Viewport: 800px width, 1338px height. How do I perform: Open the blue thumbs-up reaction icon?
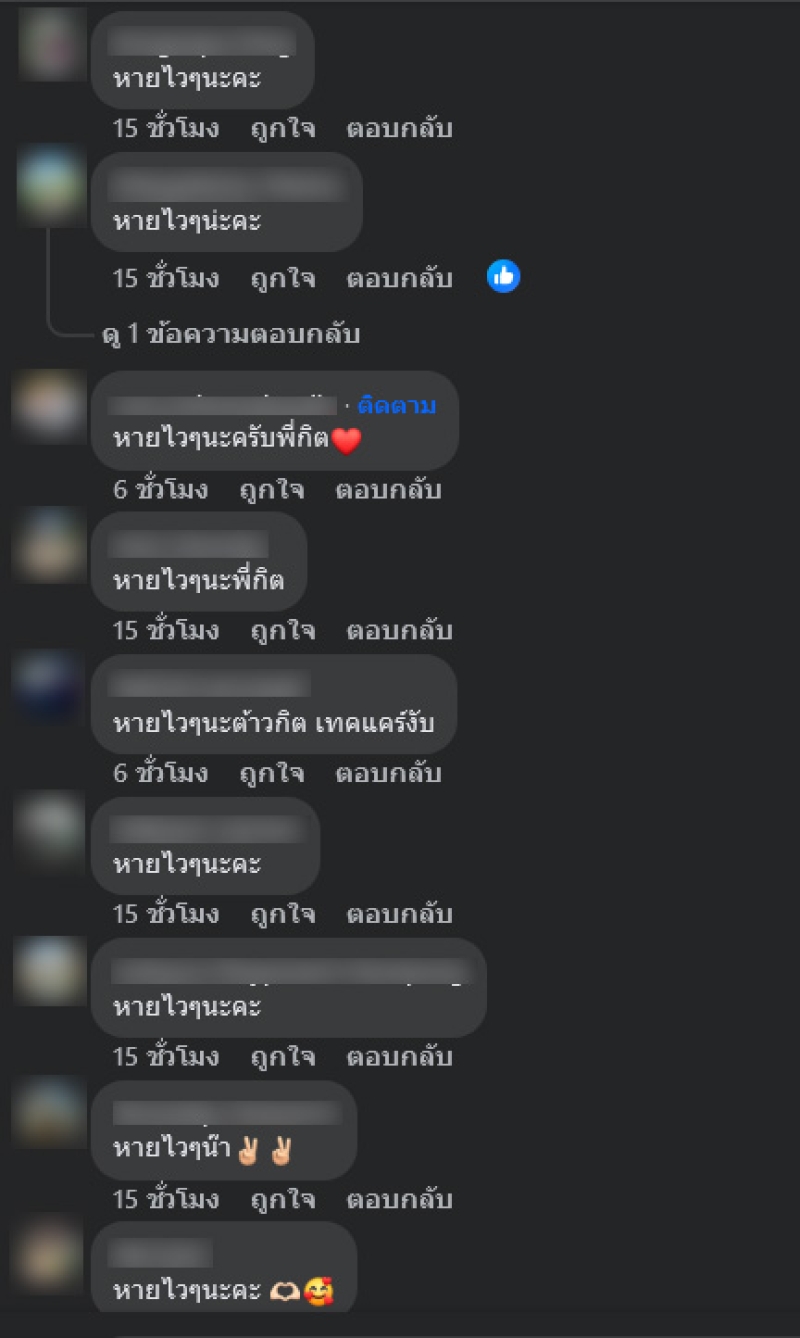coord(504,276)
